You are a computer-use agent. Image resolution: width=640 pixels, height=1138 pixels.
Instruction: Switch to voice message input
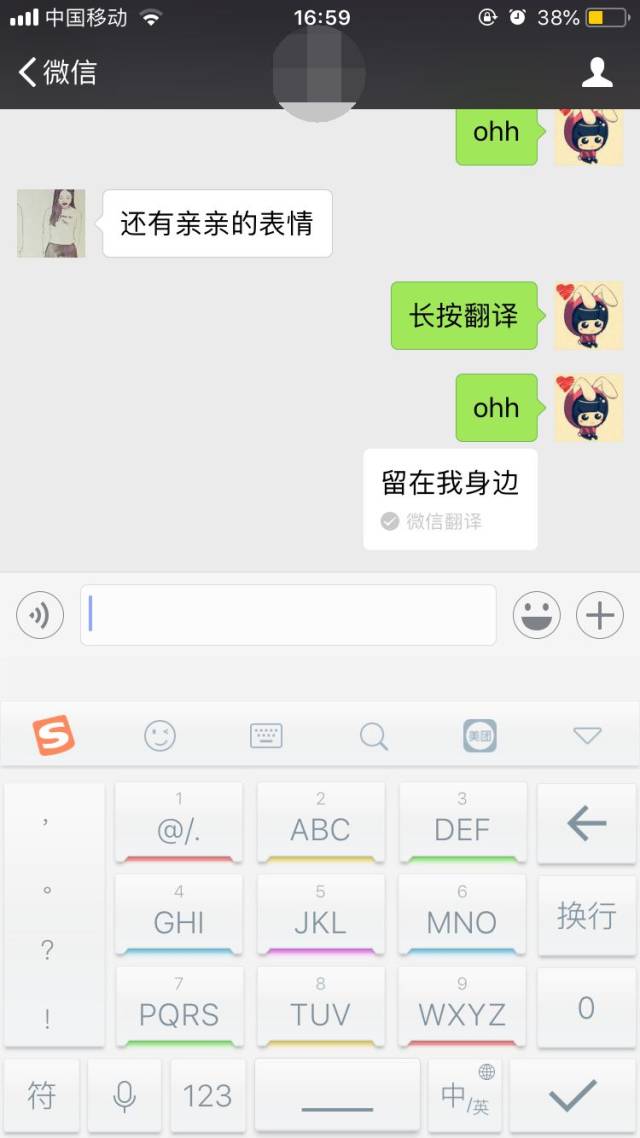pyautogui.click(x=40, y=615)
